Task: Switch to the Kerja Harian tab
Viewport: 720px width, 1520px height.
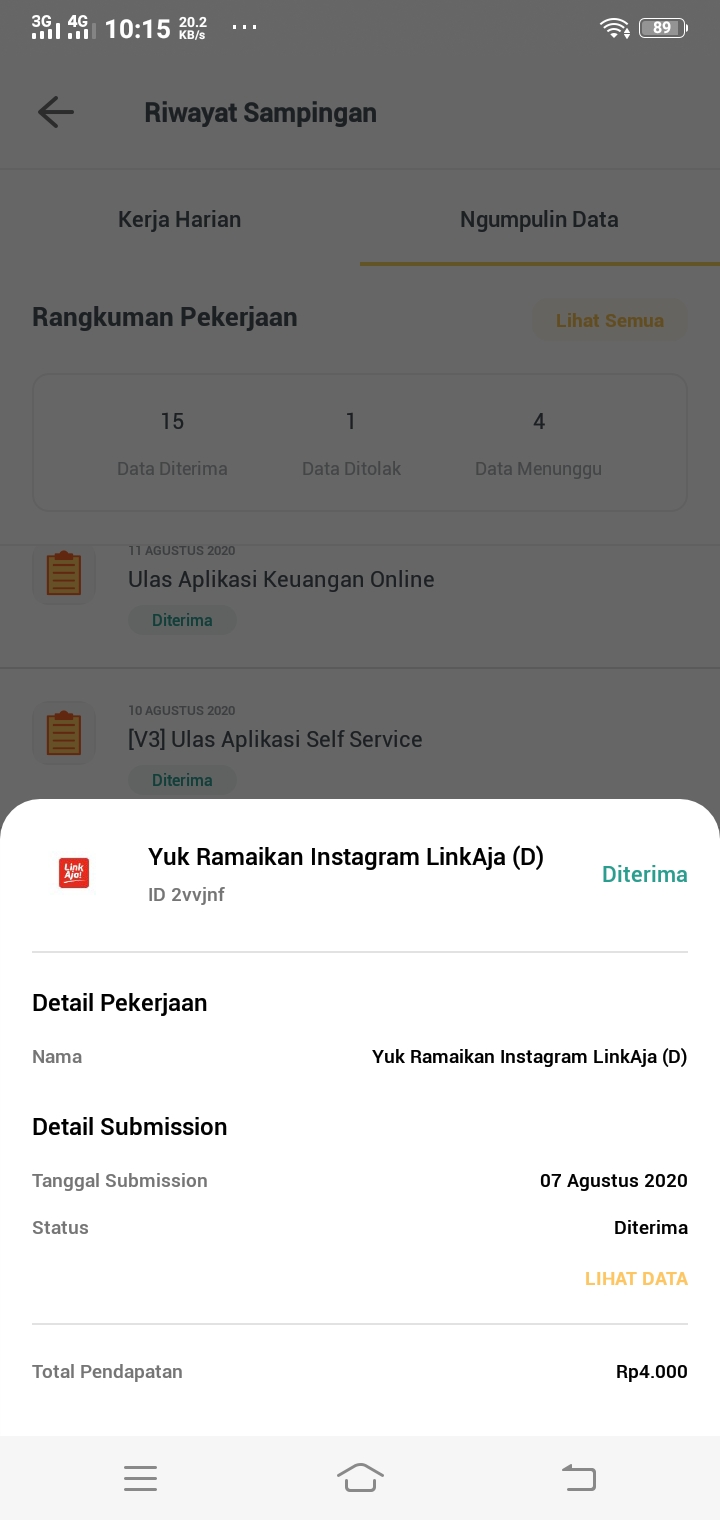Action: pyautogui.click(x=180, y=219)
